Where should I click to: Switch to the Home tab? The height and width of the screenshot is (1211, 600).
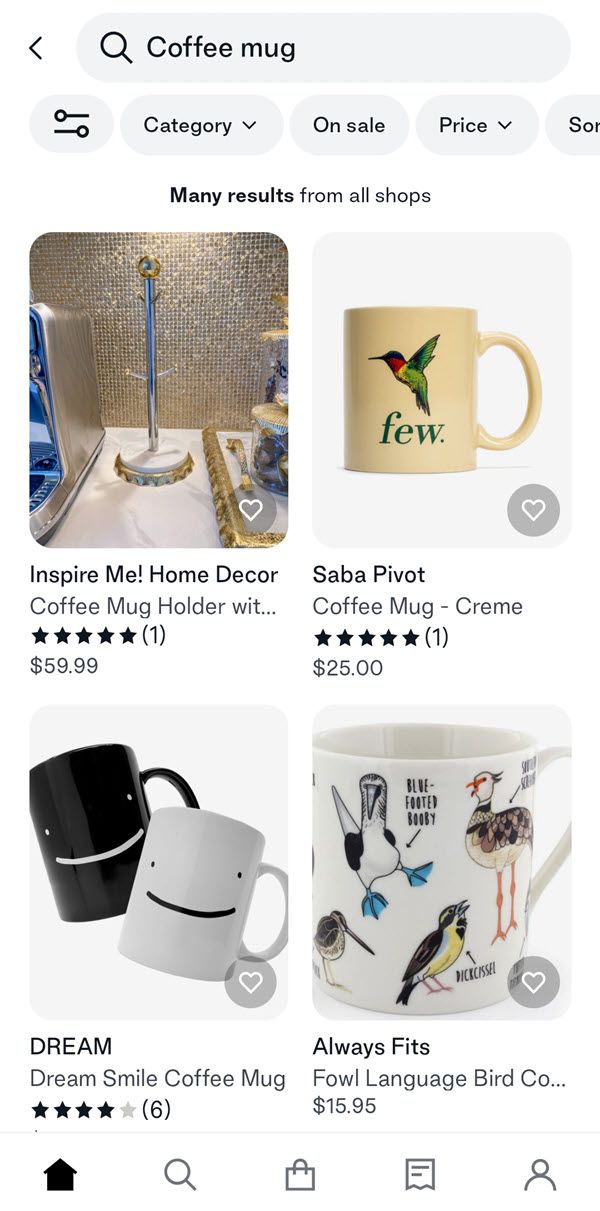coord(60,1174)
